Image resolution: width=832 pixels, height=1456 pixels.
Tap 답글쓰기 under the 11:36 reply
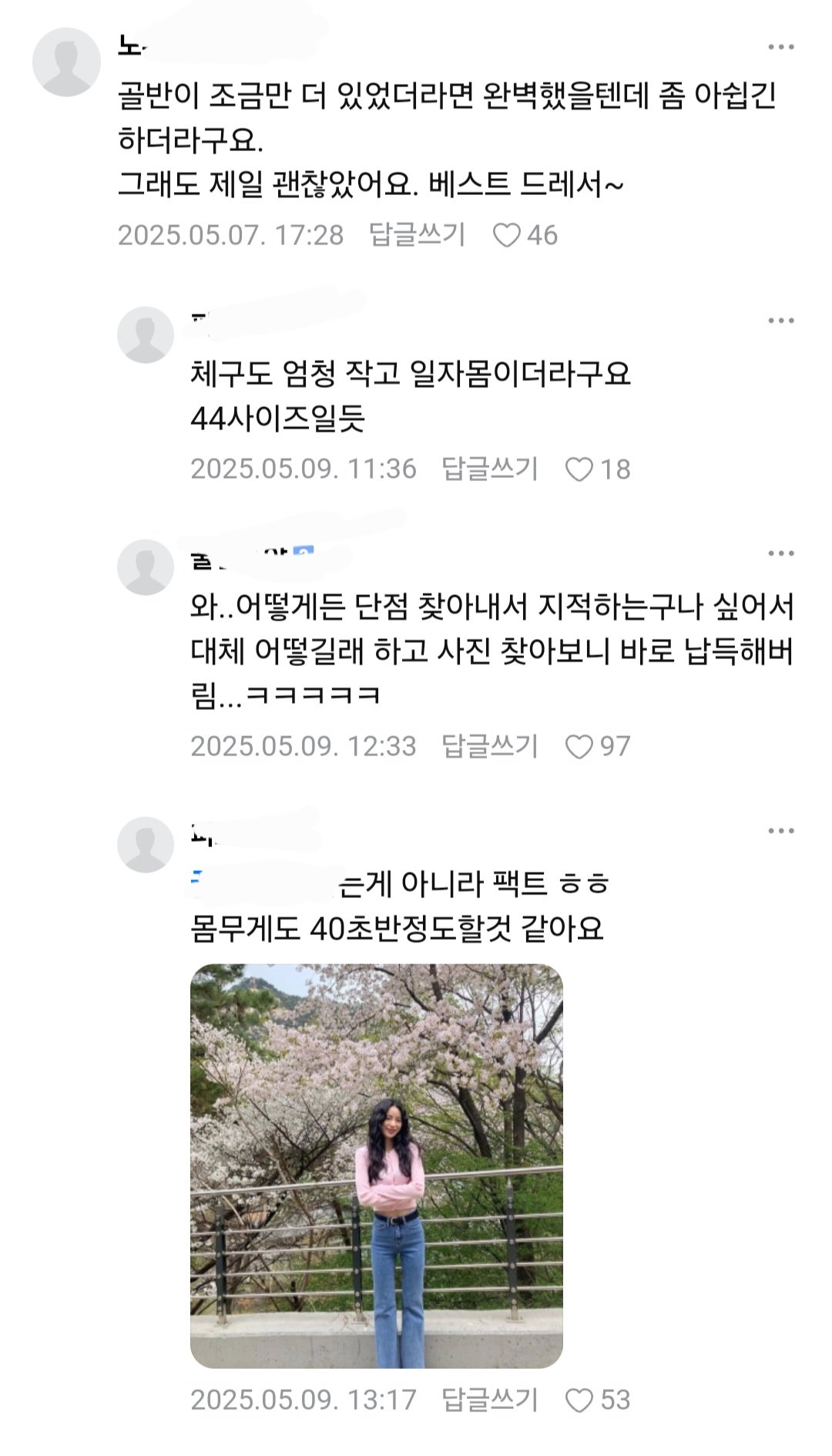tap(489, 469)
